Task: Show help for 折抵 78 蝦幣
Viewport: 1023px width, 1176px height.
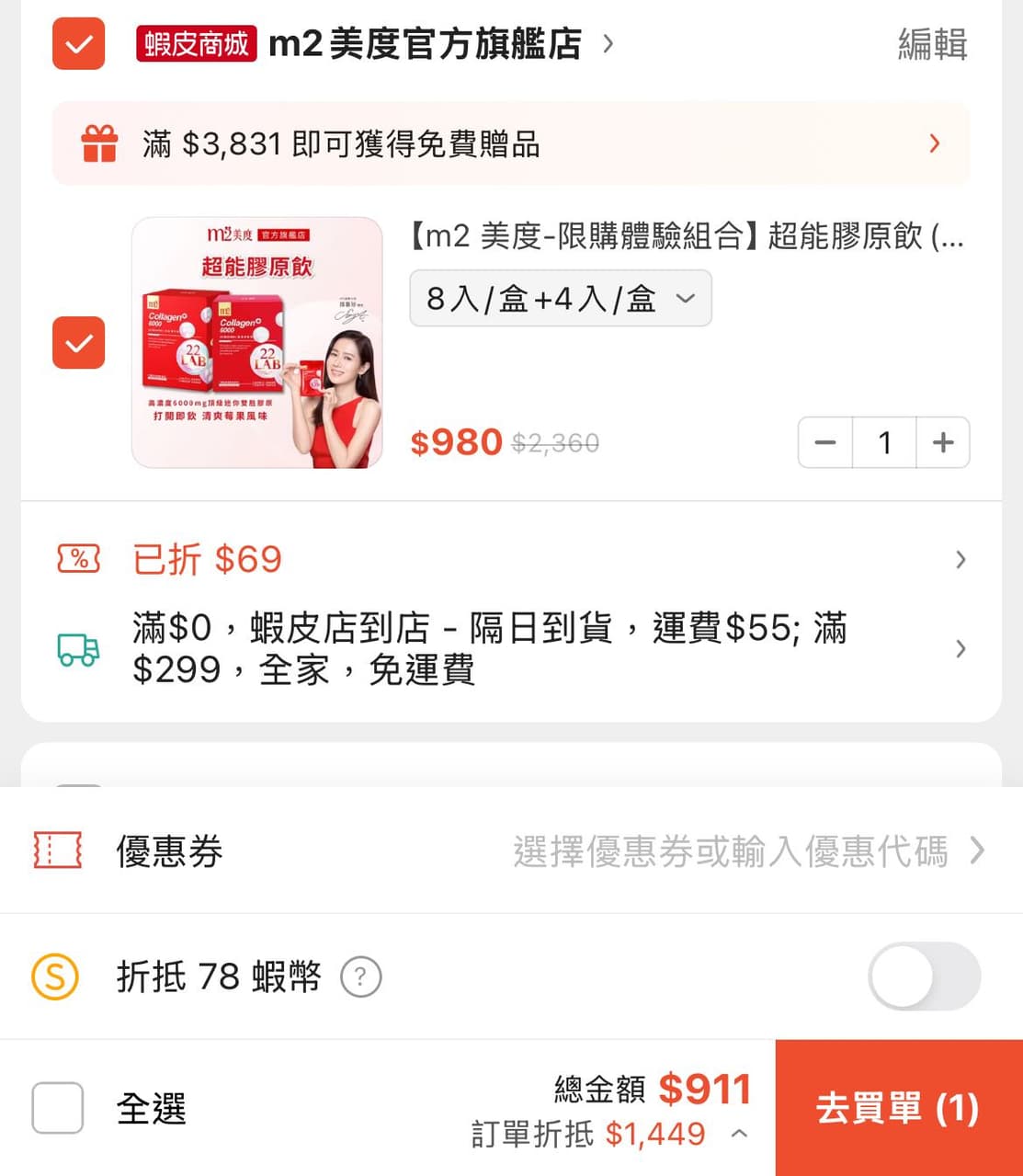Action: 360,976
